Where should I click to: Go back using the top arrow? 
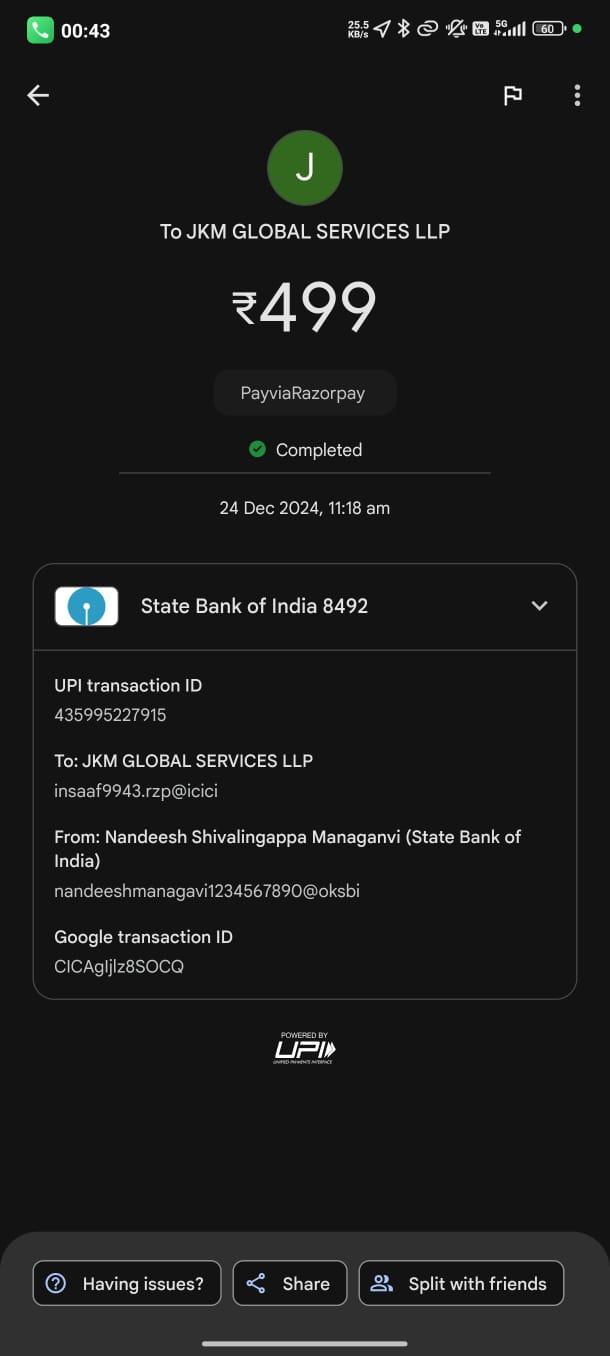(38, 95)
